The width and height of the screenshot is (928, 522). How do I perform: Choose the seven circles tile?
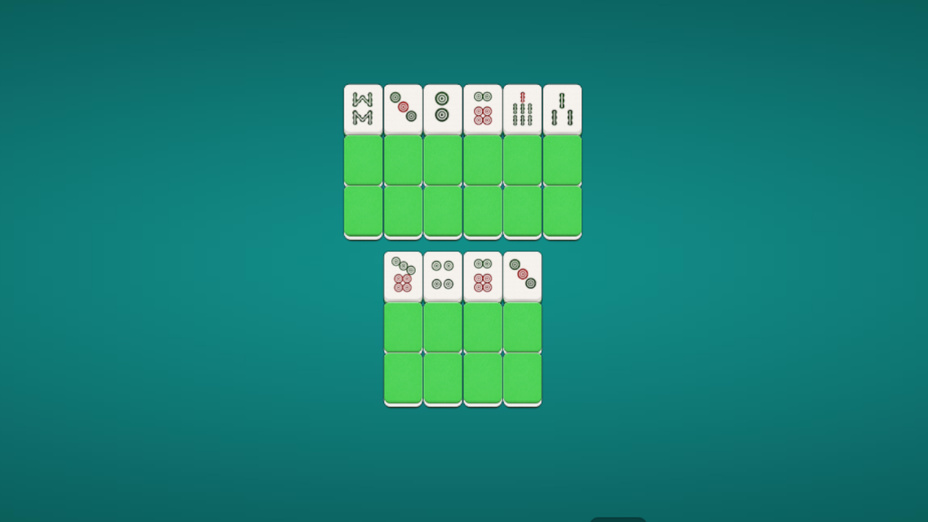click(403, 276)
